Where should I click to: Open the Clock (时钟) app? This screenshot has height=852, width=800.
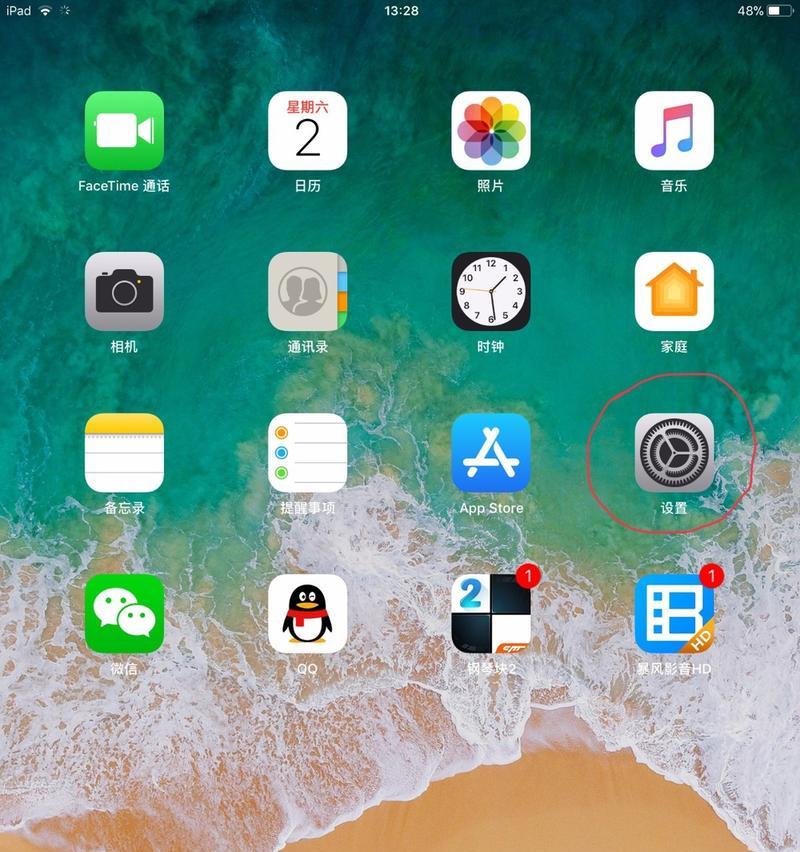click(490, 292)
